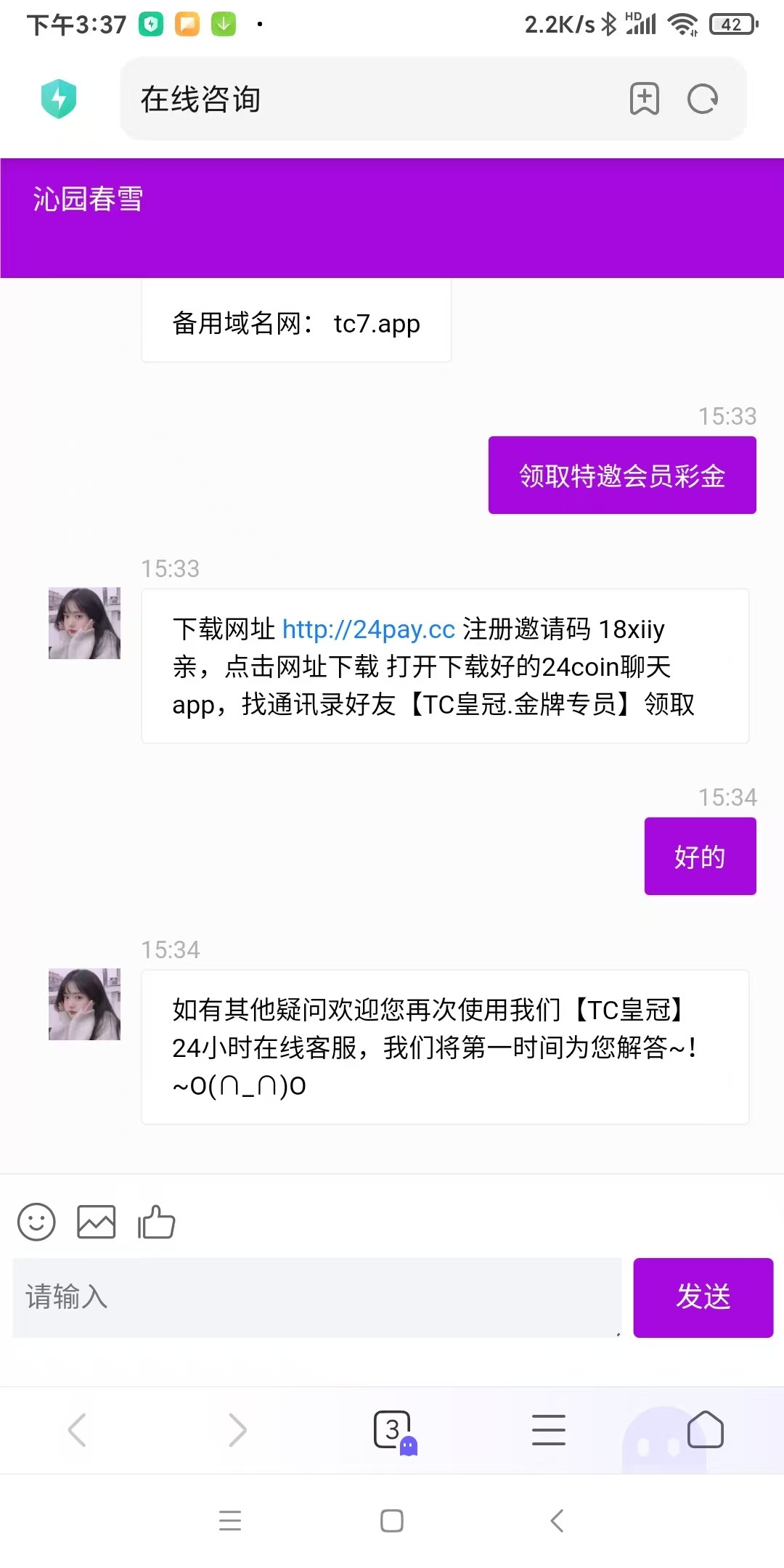Attach an image to the chat
This screenshot has width=784, height=1568.
point(97,1222)
